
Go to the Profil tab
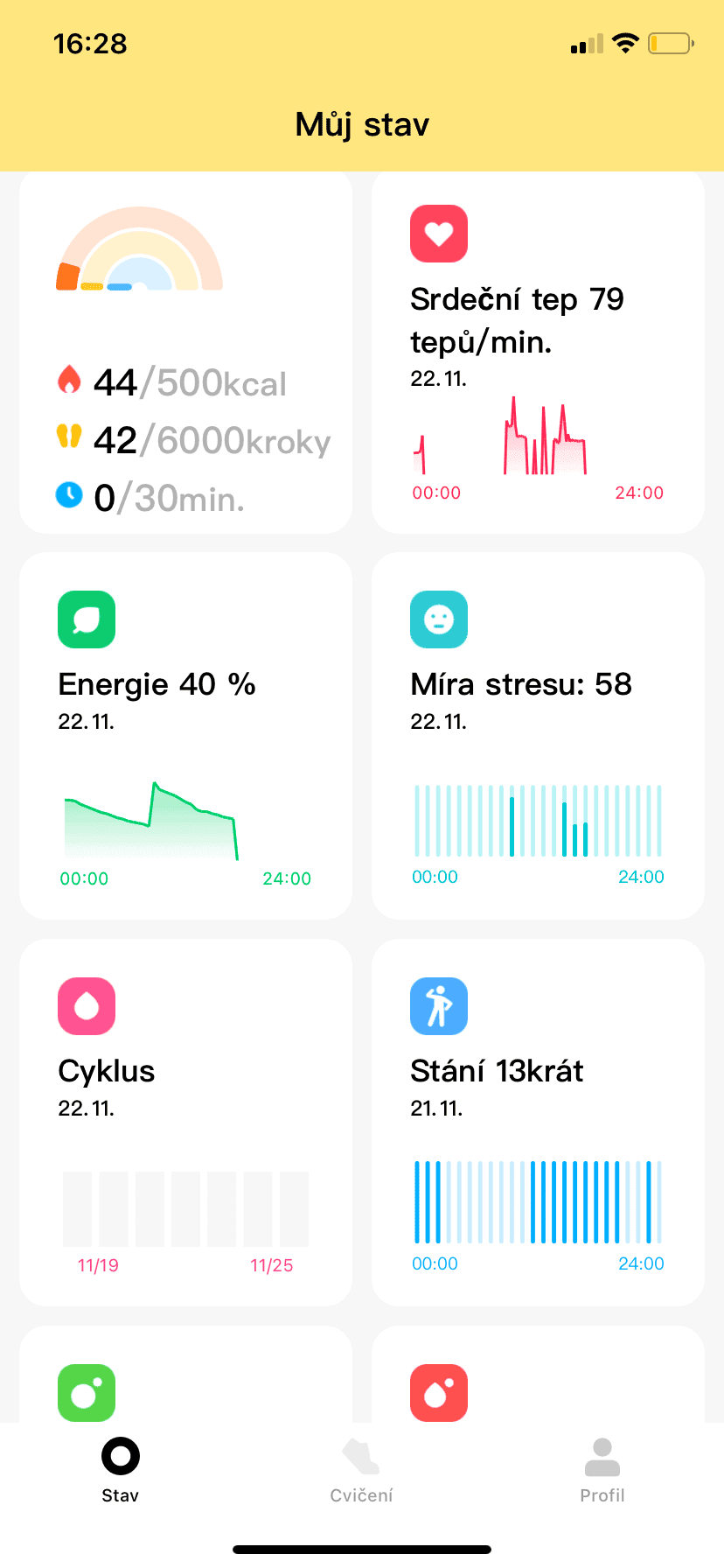(602, 1470)
